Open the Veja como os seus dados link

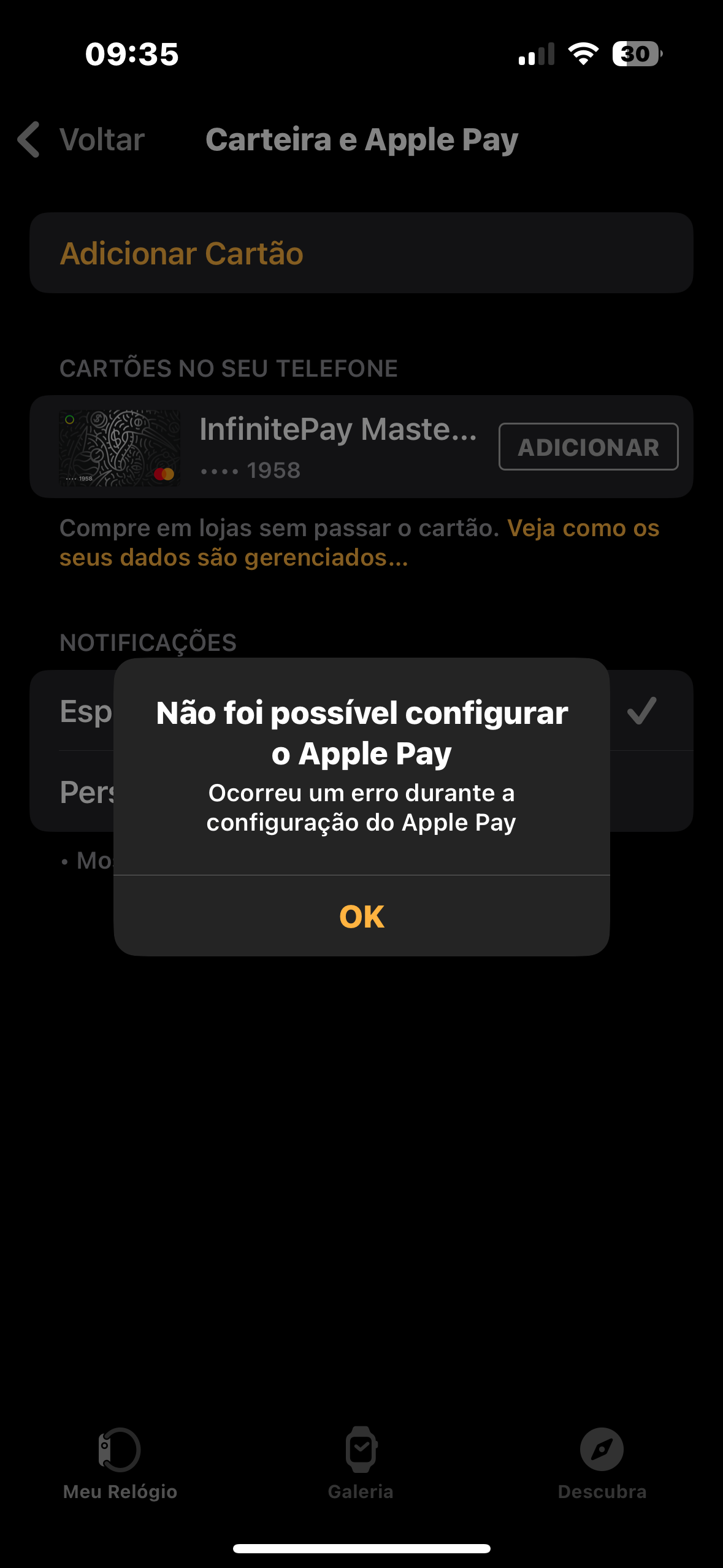pos(583,529)
